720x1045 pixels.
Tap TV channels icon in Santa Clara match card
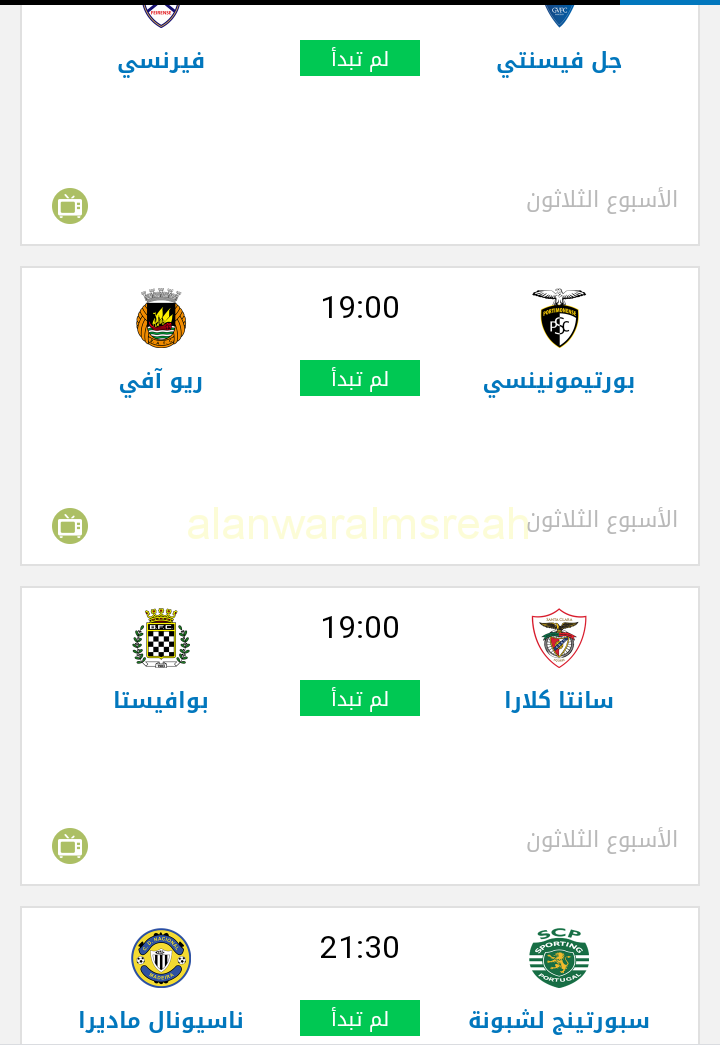click(x=70, y=846)
